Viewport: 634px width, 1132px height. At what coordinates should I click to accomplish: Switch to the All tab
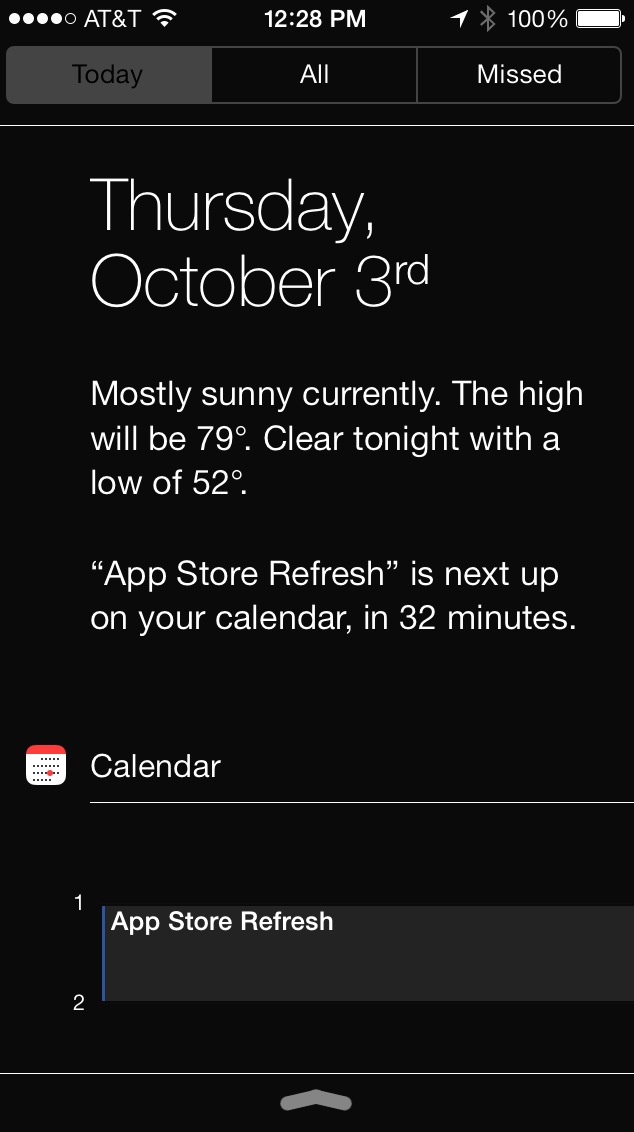point(314,75)
